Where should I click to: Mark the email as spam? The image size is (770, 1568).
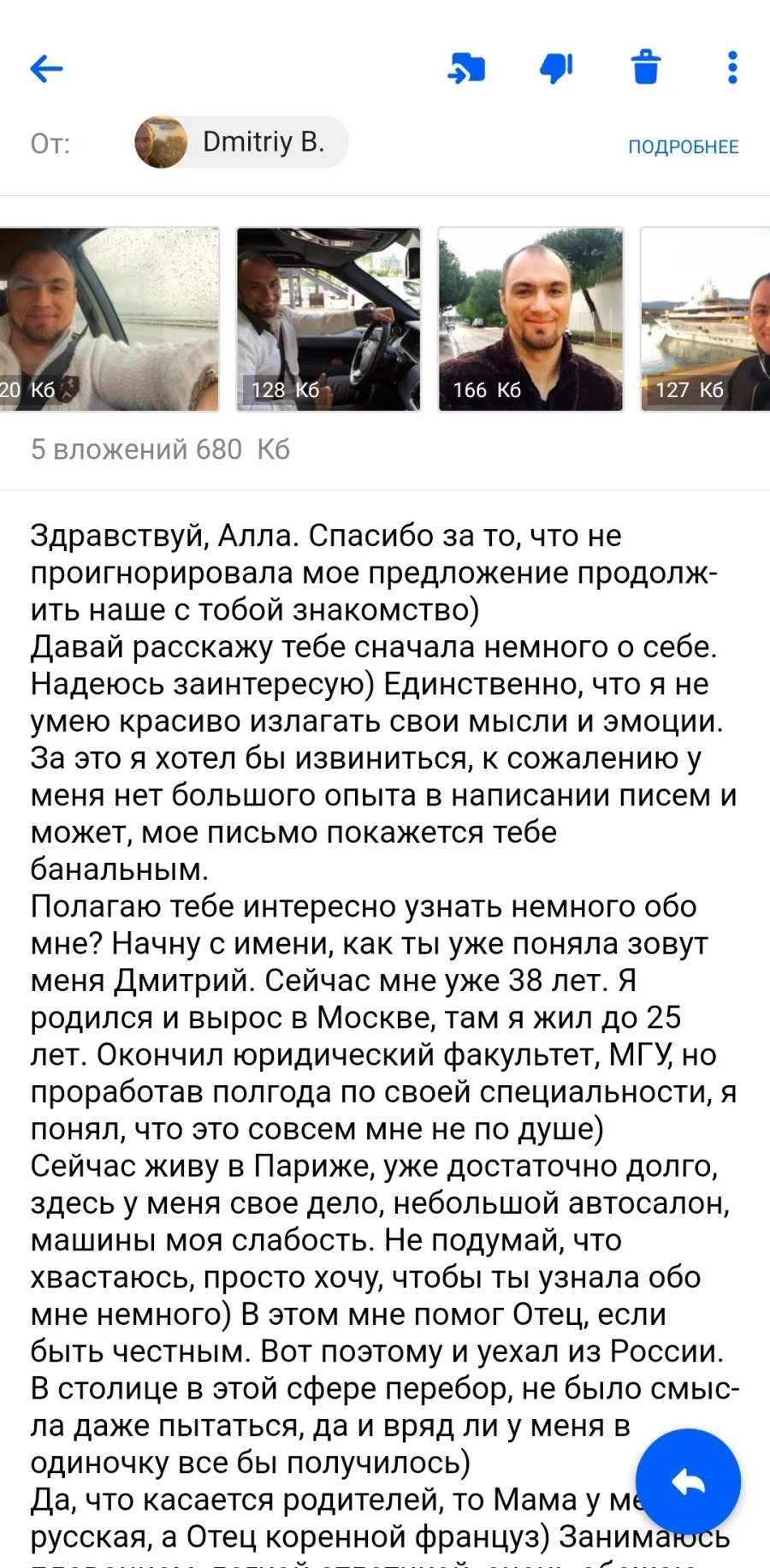[x=556, y=68]
